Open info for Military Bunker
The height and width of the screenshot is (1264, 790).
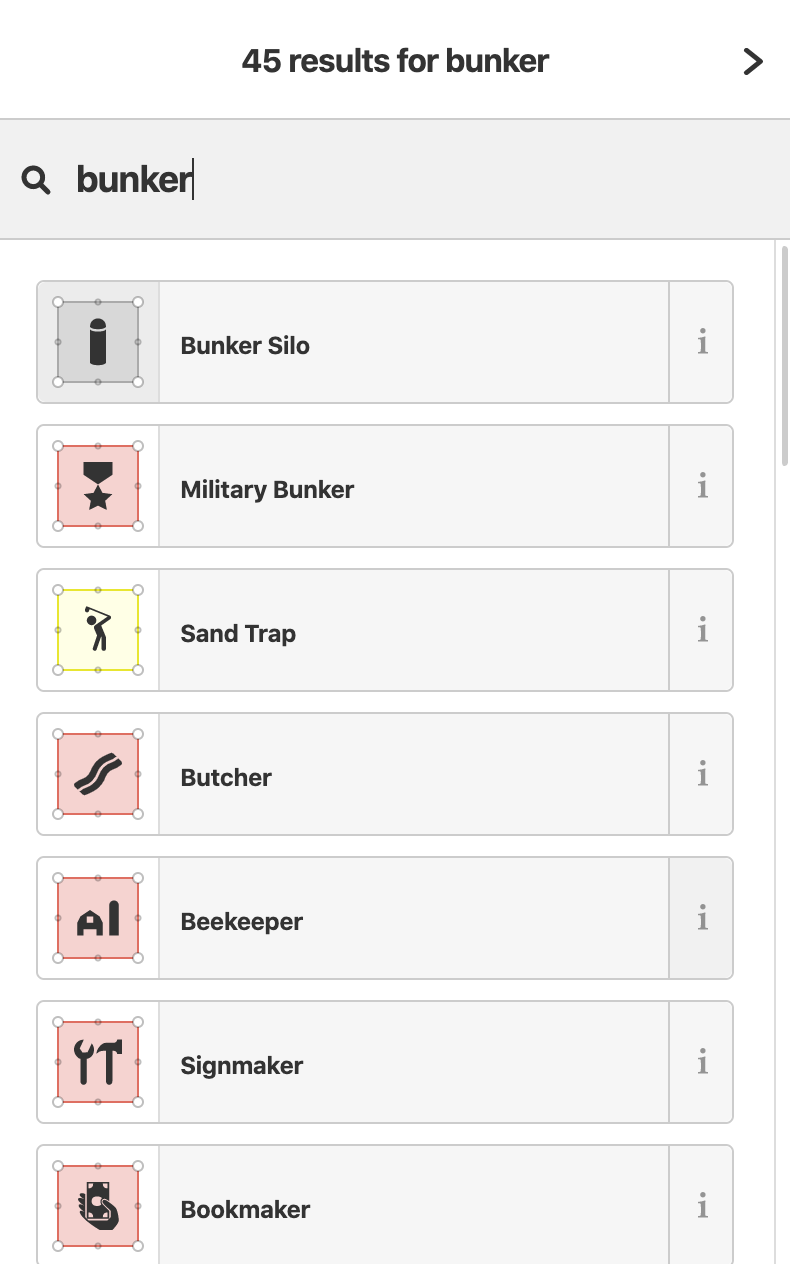[702, 487]
